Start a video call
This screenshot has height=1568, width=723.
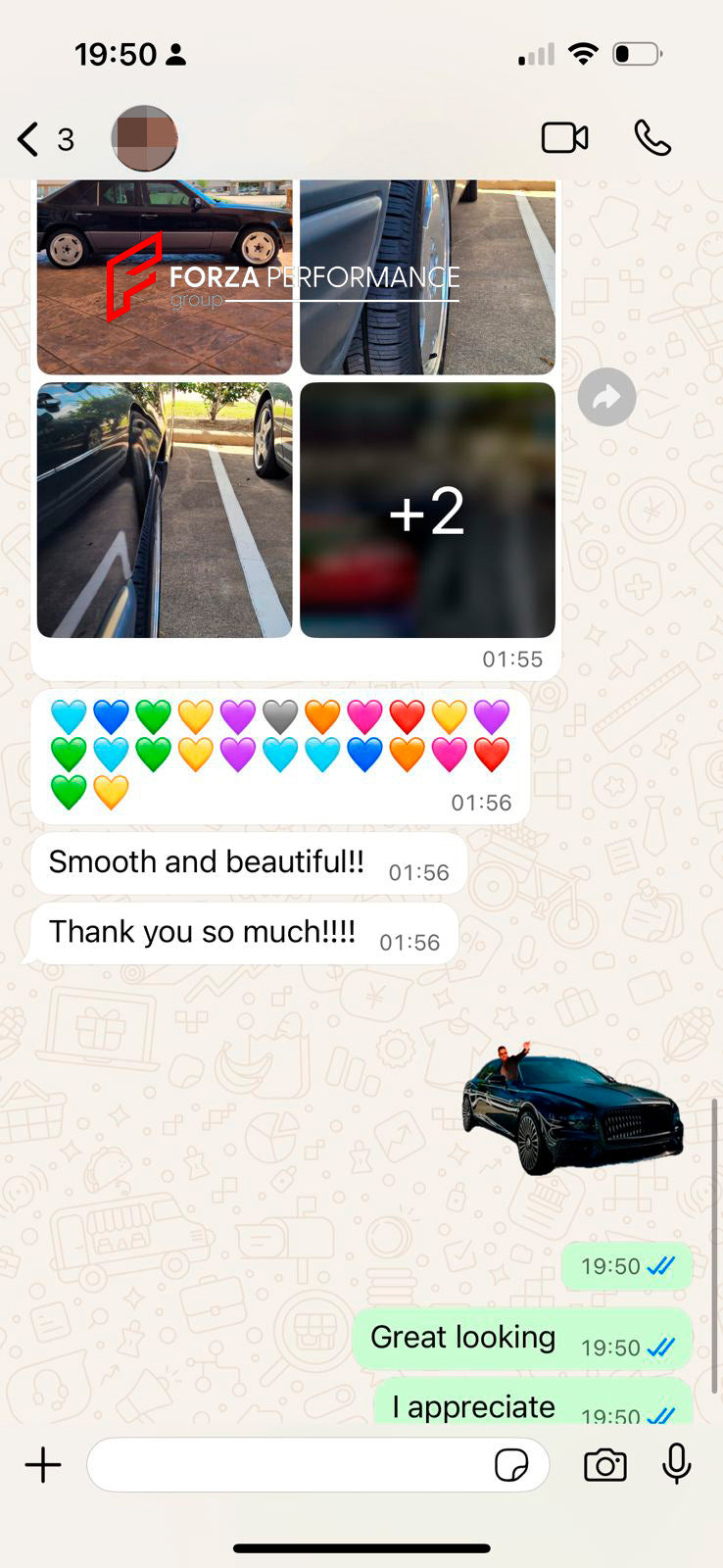(x=564, y=138)
